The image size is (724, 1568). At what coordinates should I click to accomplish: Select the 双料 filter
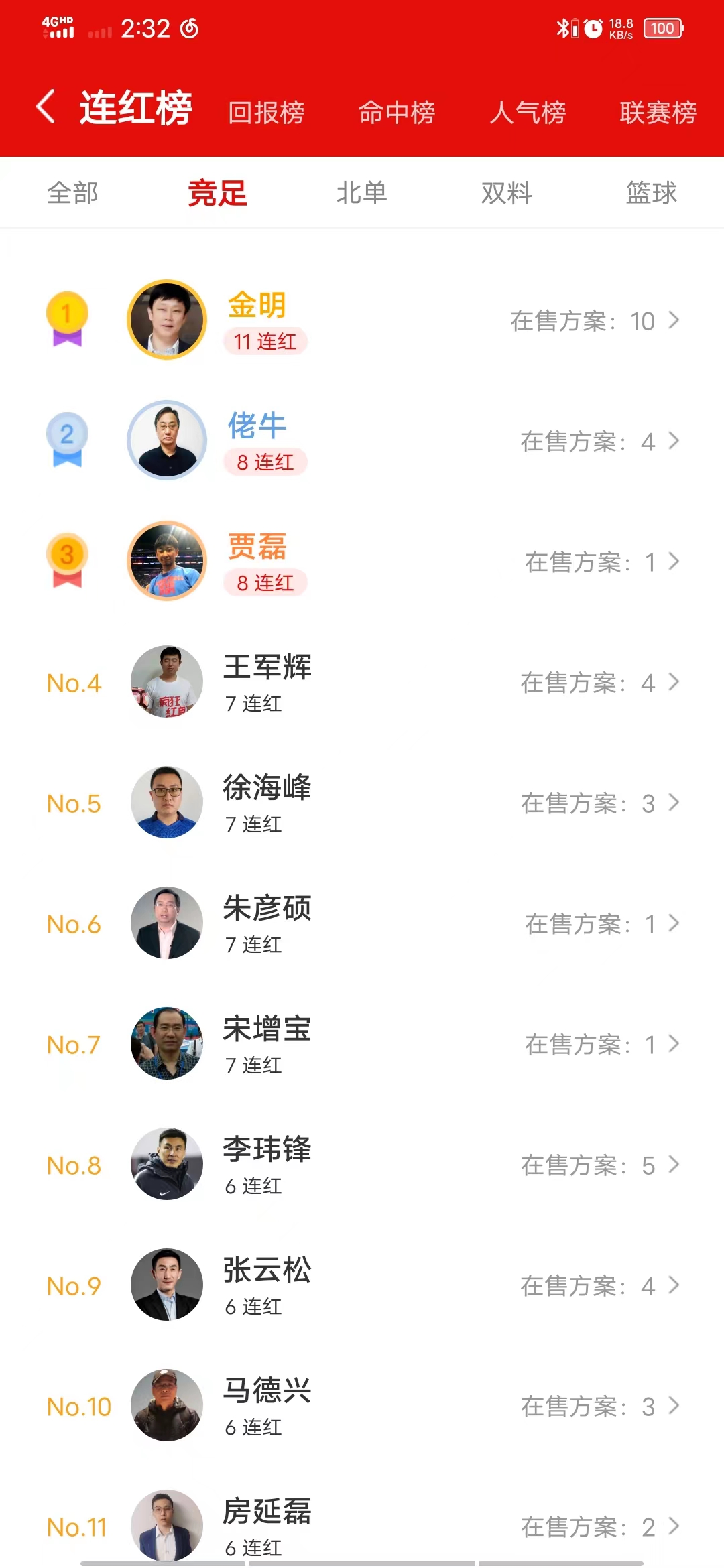pos(507,193)
